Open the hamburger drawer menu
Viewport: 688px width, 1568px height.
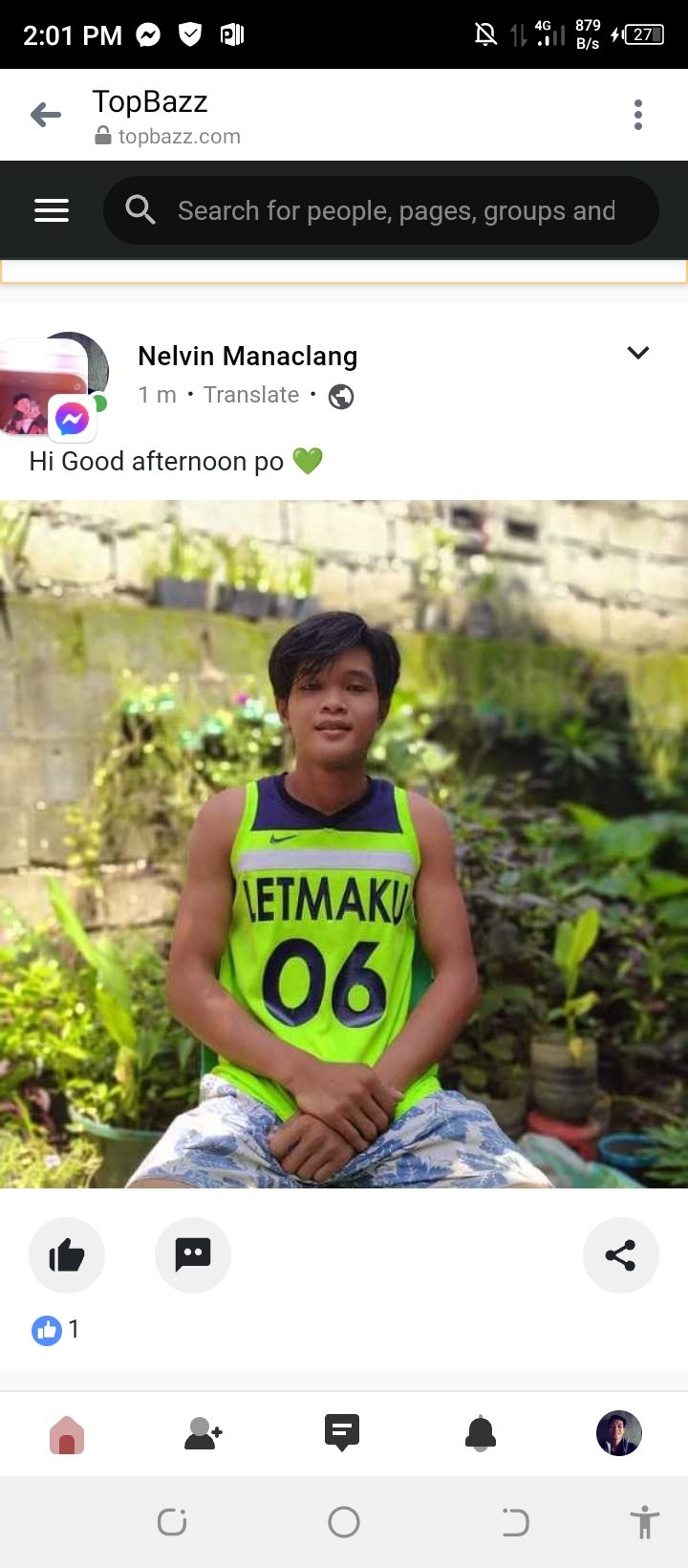pyautogui.click(x=52, y=210)
